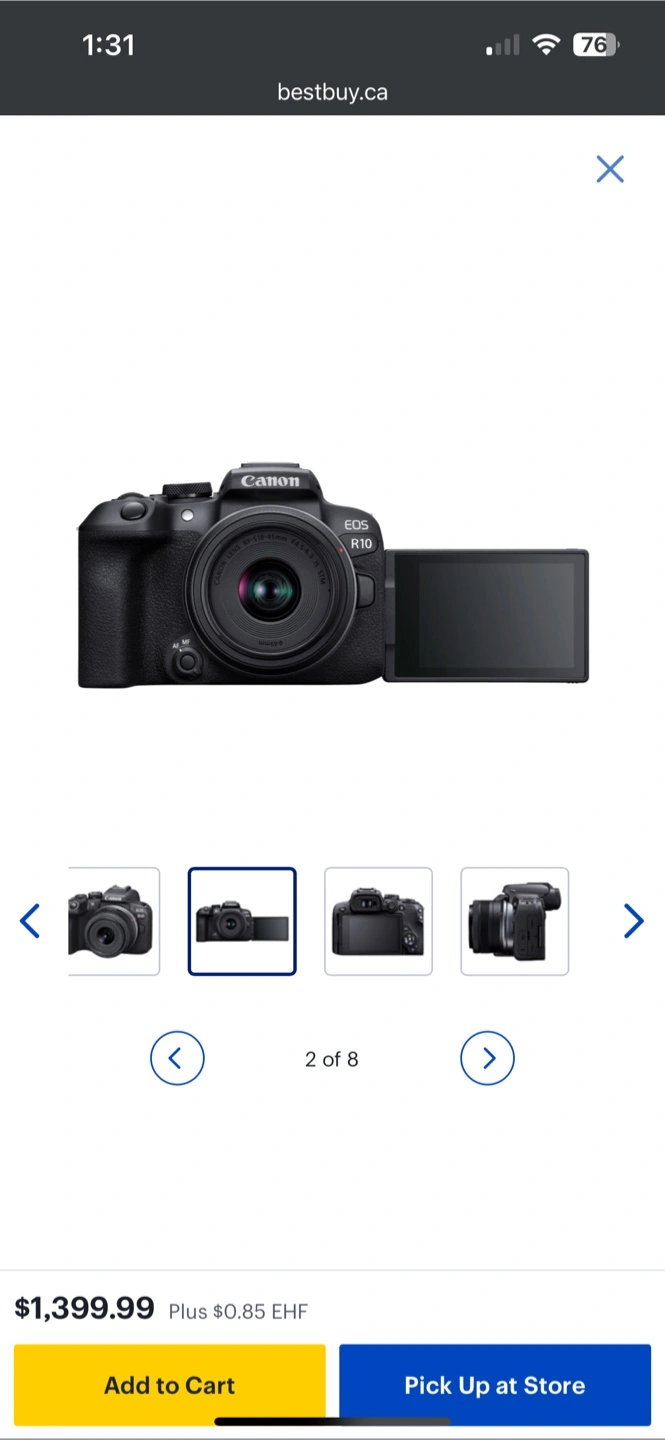Select the rear-view camera thumbnail
Image resolution: width=665 pixels, height=1440 pixels.
pyautogui.click(x=378, y=921)
